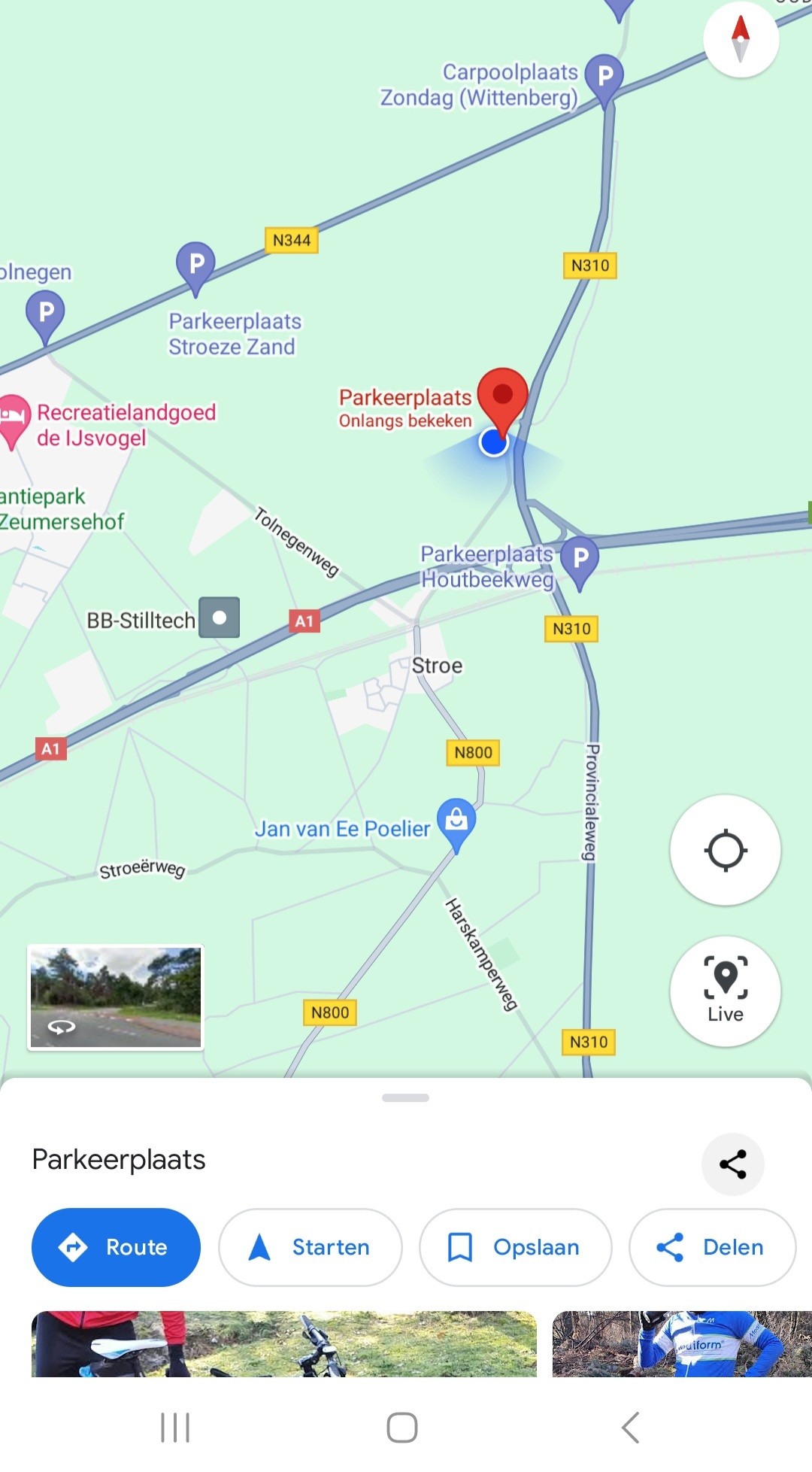This screenshot has height=1472, width=812.
Task: Go back using the system back button
Action: point(630,1427)
